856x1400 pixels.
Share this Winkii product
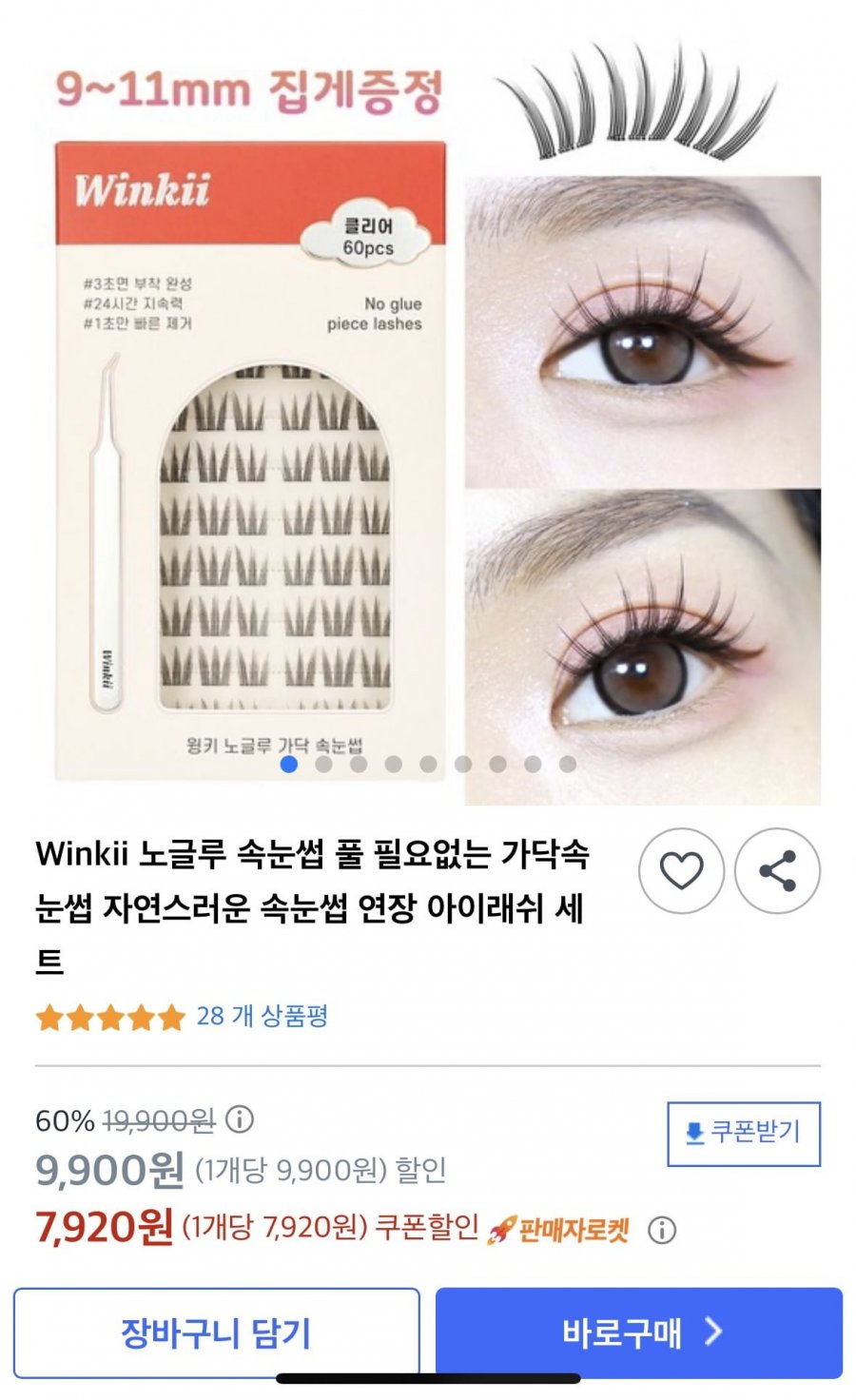coord(777,870)
